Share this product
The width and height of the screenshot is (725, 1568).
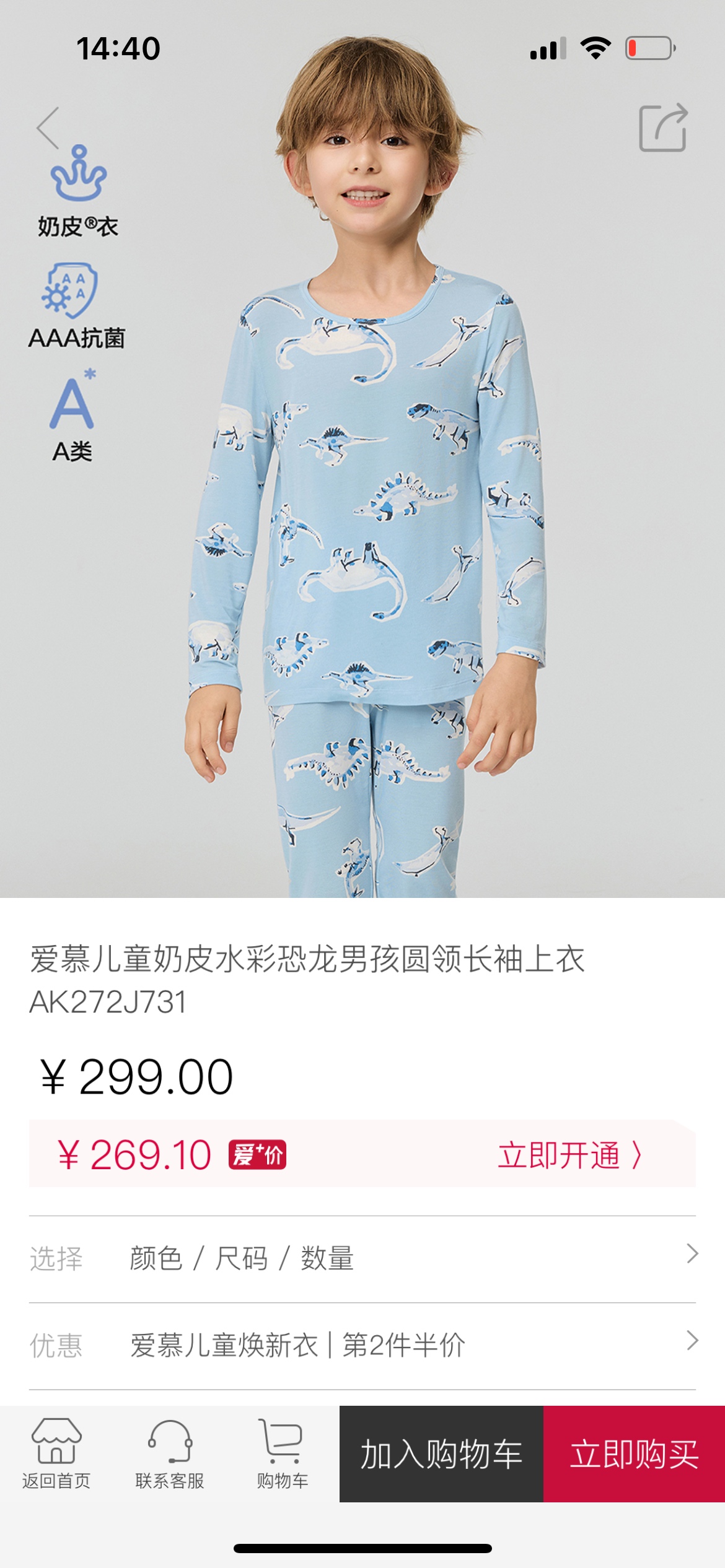[663, 128]
